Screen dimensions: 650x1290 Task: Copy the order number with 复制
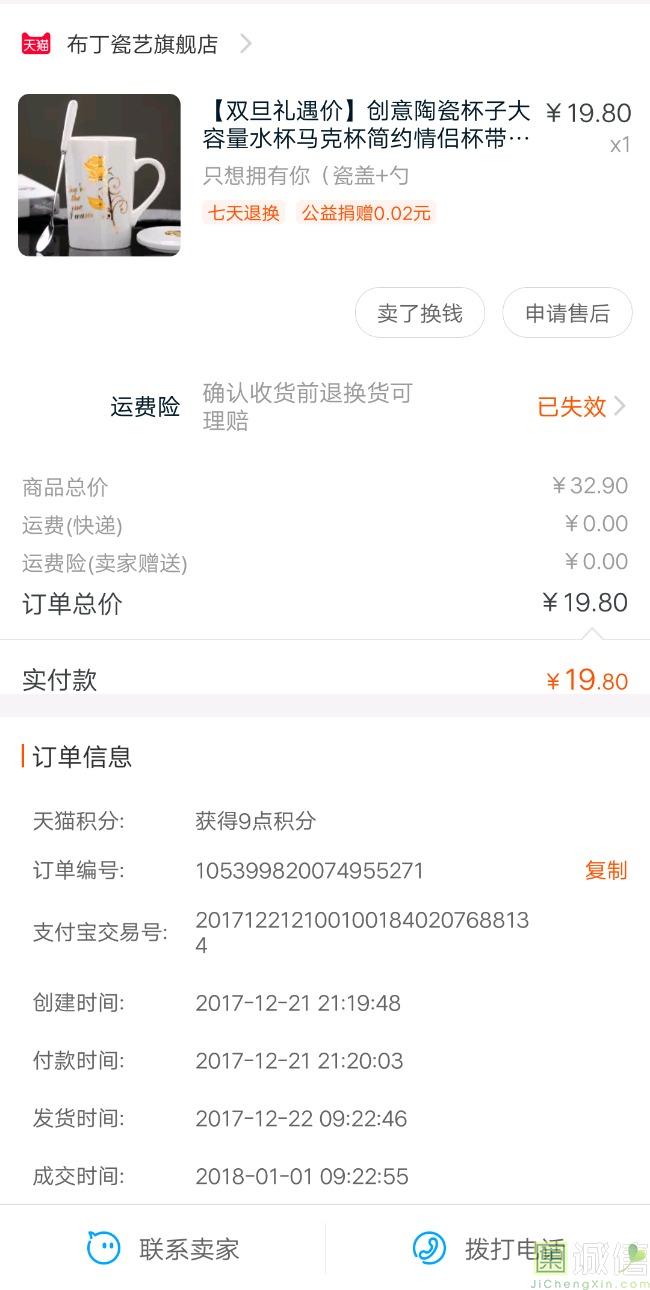pos(606,870)
